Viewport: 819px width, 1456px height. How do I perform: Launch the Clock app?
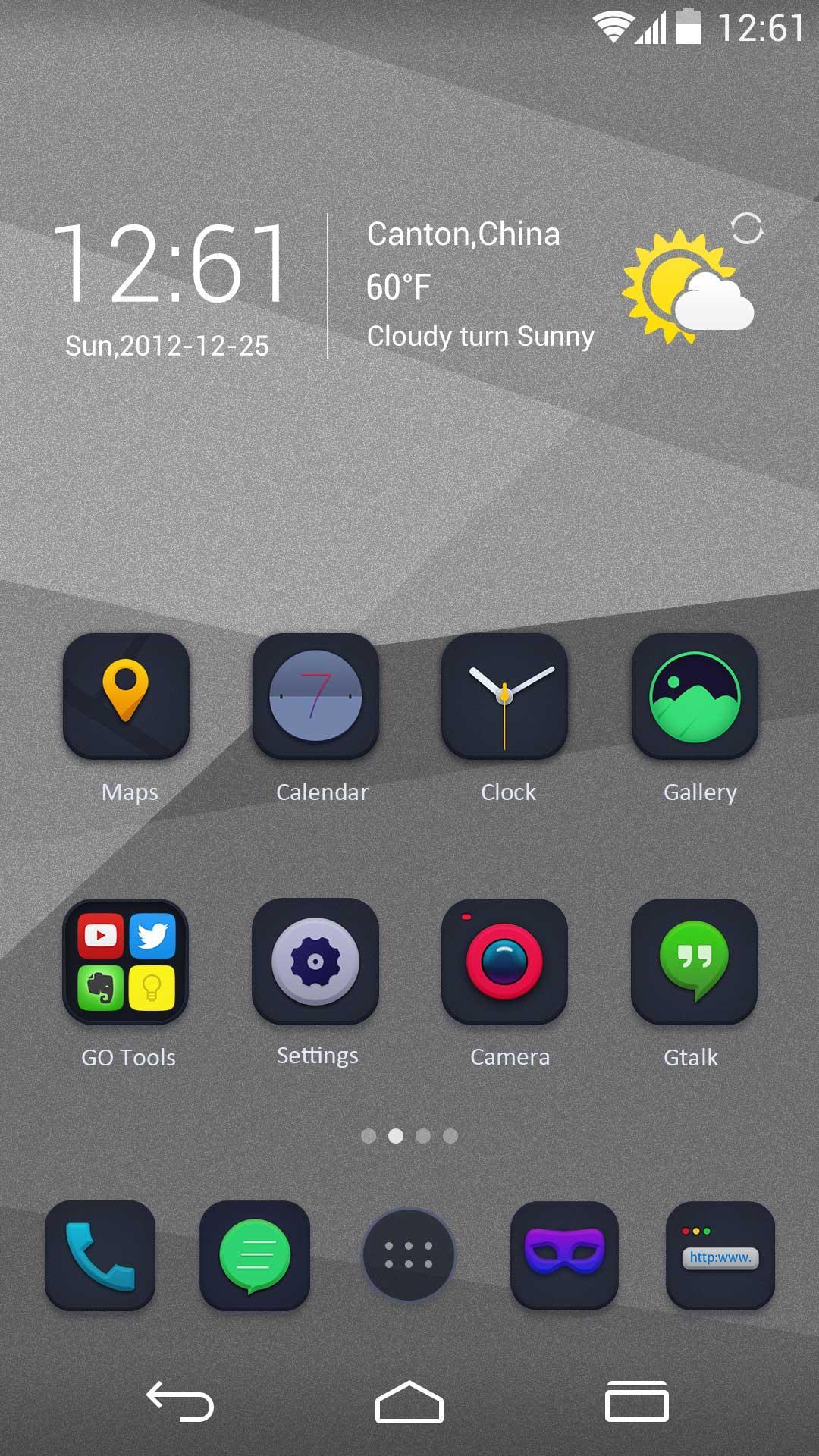(x=504, y=696)
